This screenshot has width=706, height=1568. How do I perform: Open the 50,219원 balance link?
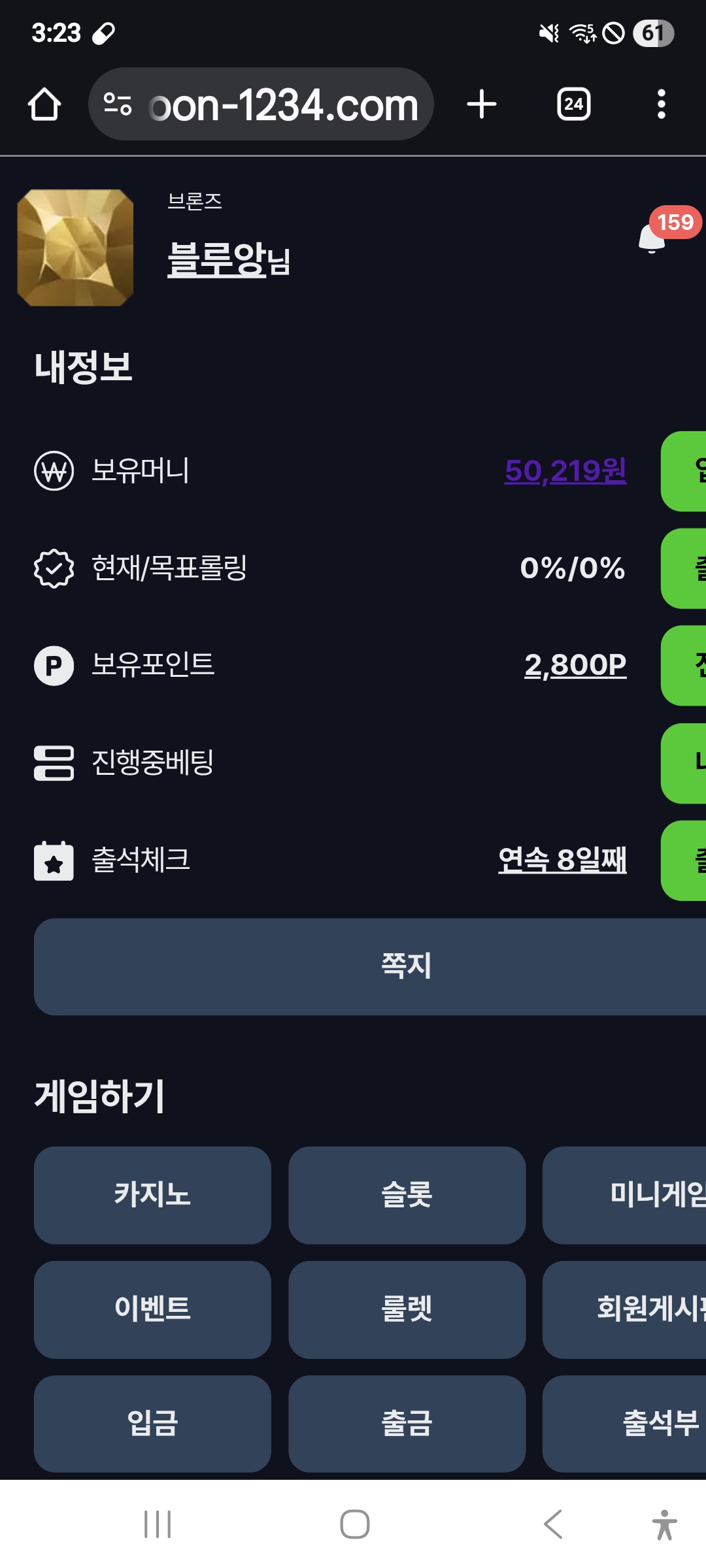pos(565,470)
